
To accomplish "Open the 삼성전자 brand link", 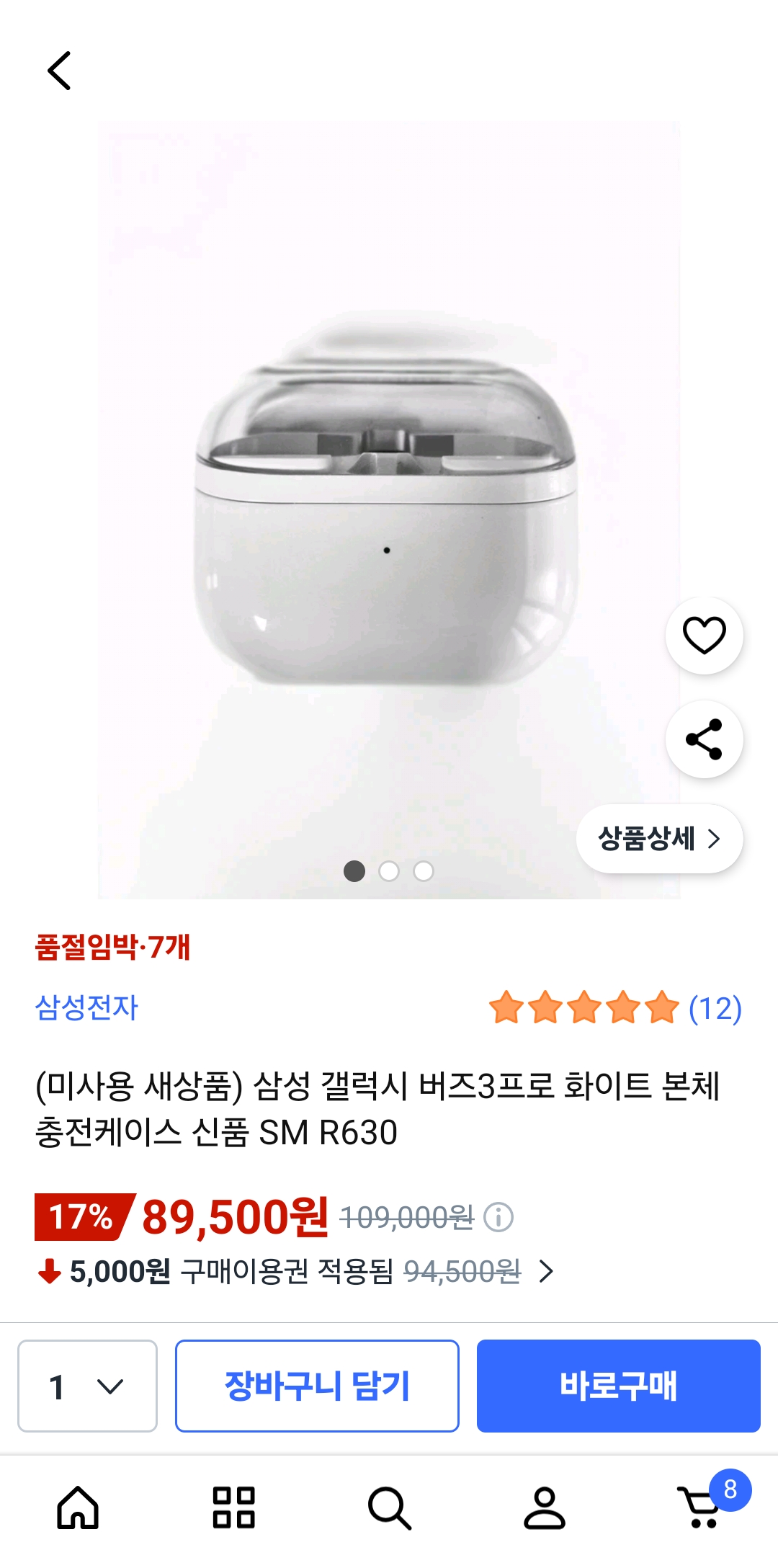I will point(86,1007).
